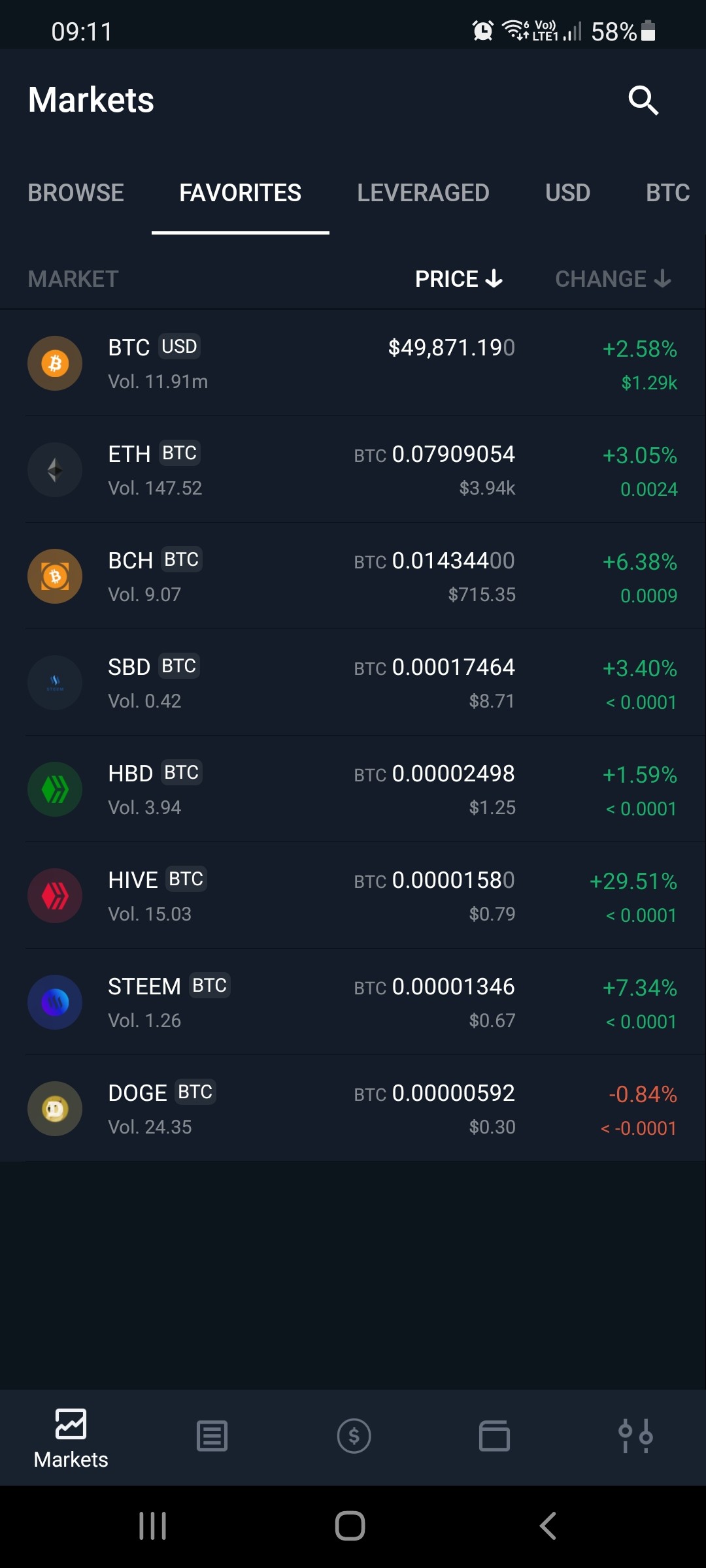Sort the list by CHANGE
706x1568 pixels.
(x=613, y=279)
